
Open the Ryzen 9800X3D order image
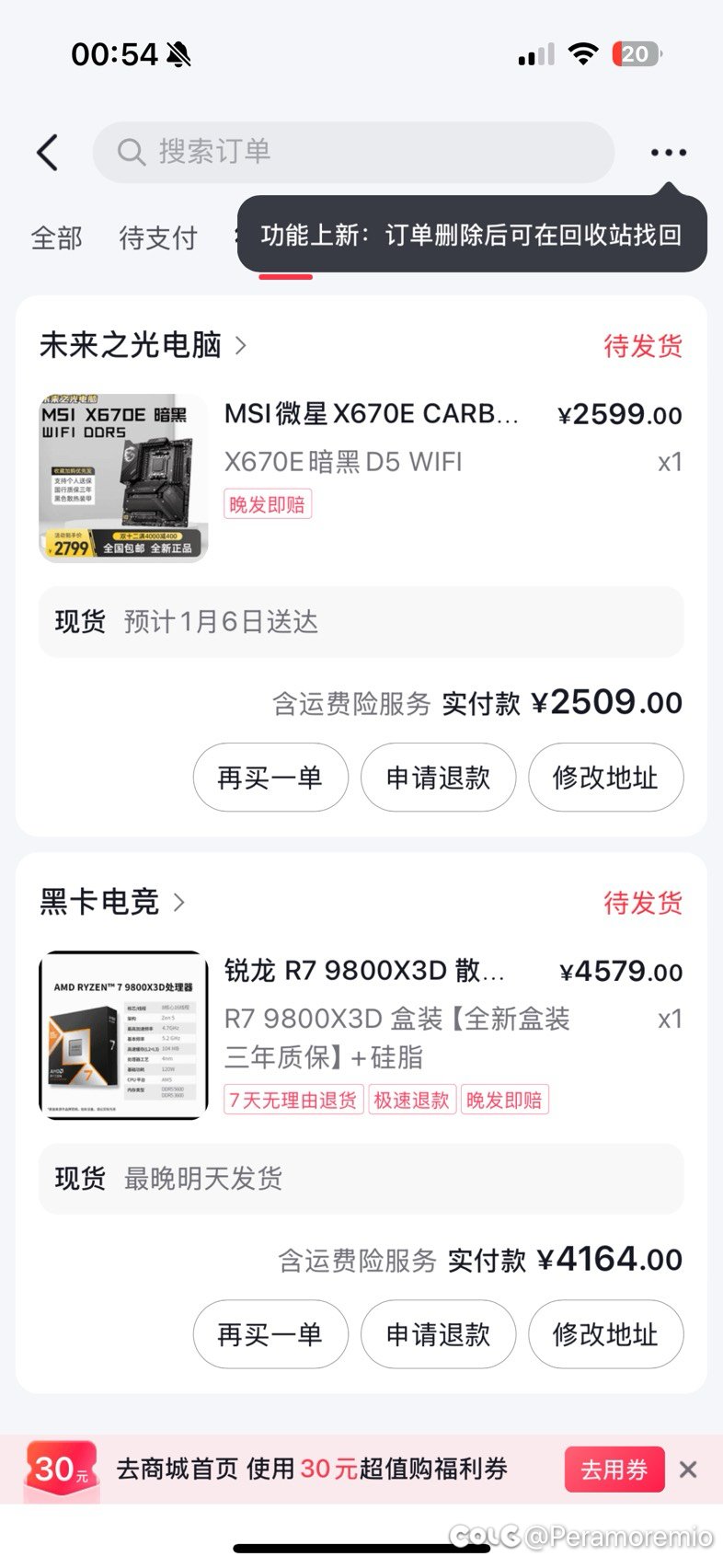(x=124, y=1034)
